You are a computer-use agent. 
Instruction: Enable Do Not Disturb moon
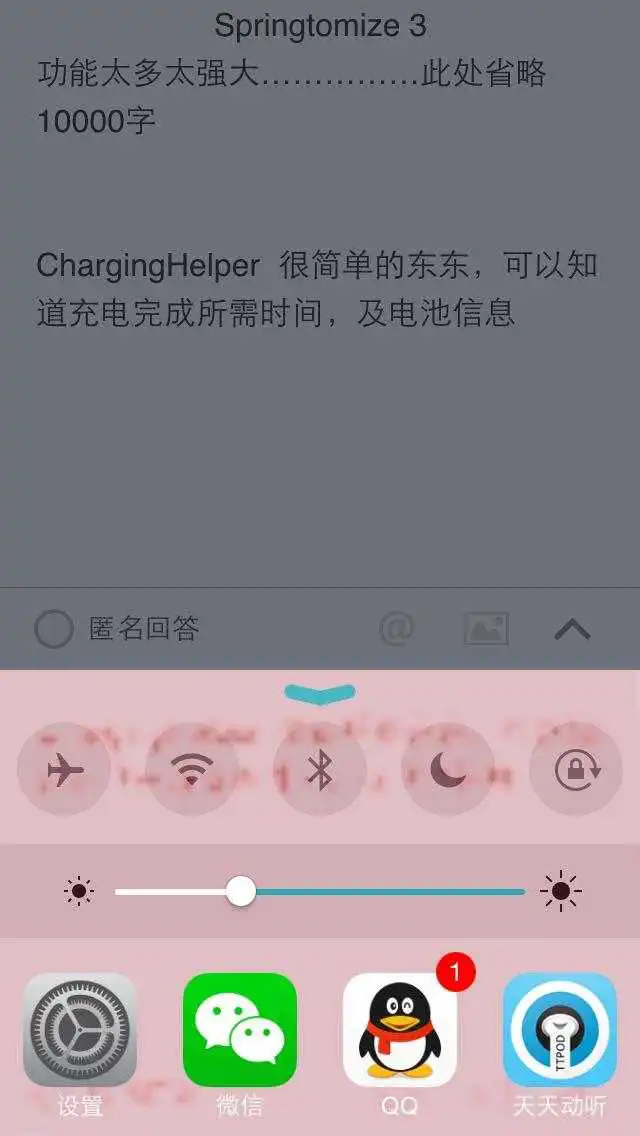[x=447, y=769]
